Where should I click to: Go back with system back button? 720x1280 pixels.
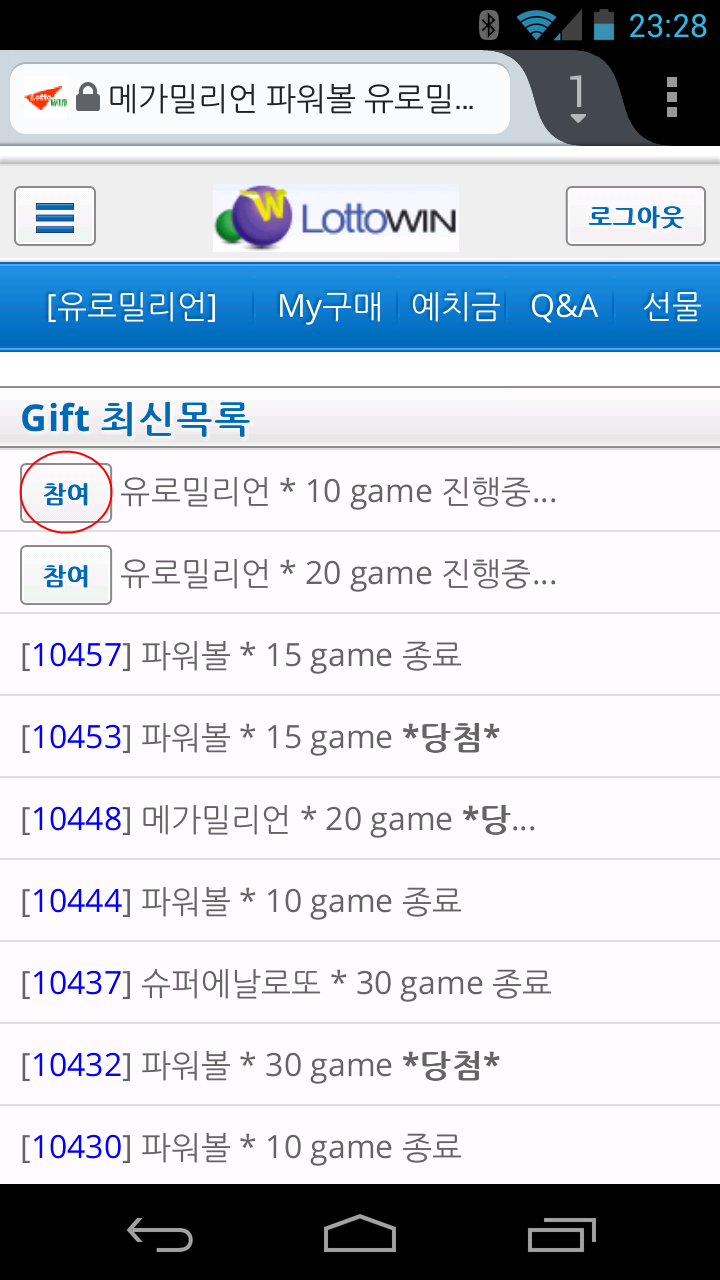(160, 1234)
